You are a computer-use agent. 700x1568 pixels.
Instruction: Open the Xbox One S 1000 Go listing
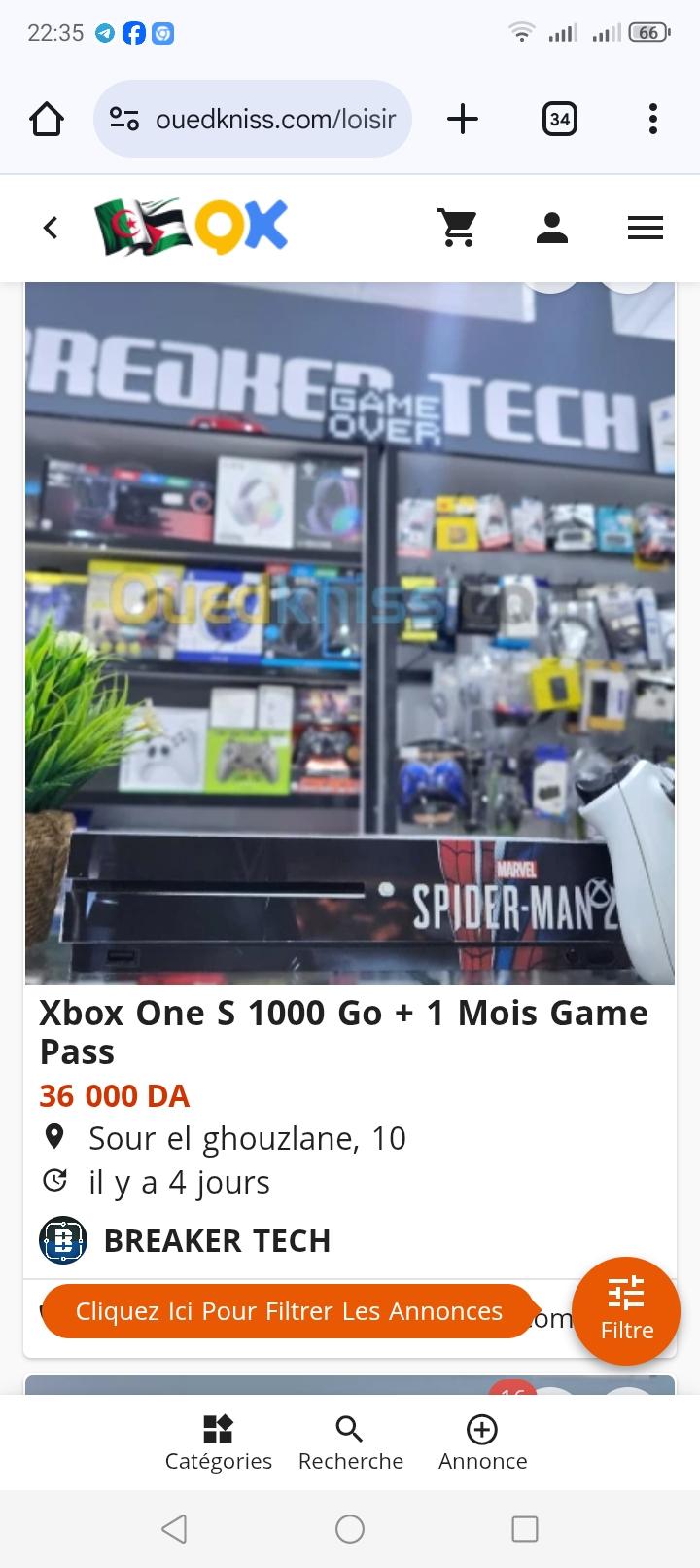click(x=342, y=1031)
